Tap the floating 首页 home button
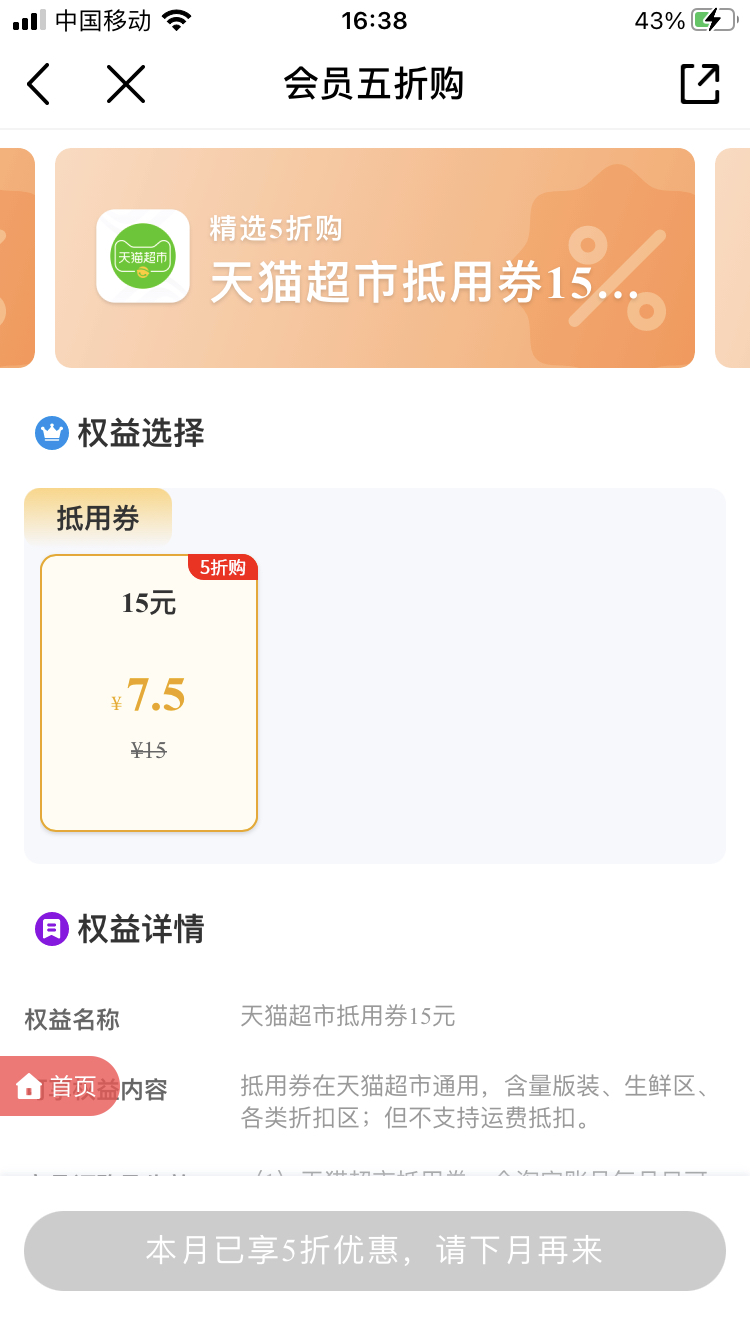This screenshot has height=1334, width=750. point(59,1086)
